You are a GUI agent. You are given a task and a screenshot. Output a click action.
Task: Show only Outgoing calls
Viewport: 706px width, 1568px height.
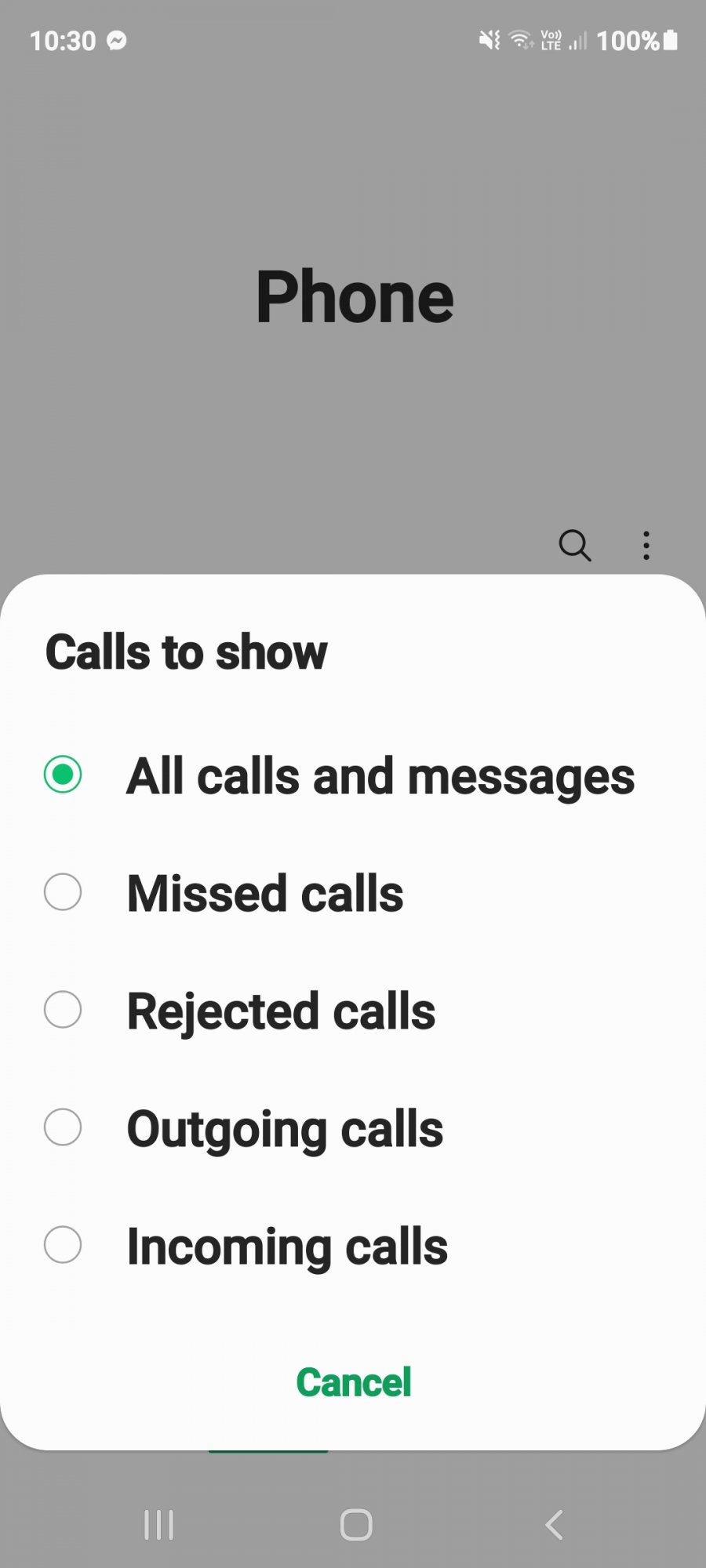tap(353, 1128)
